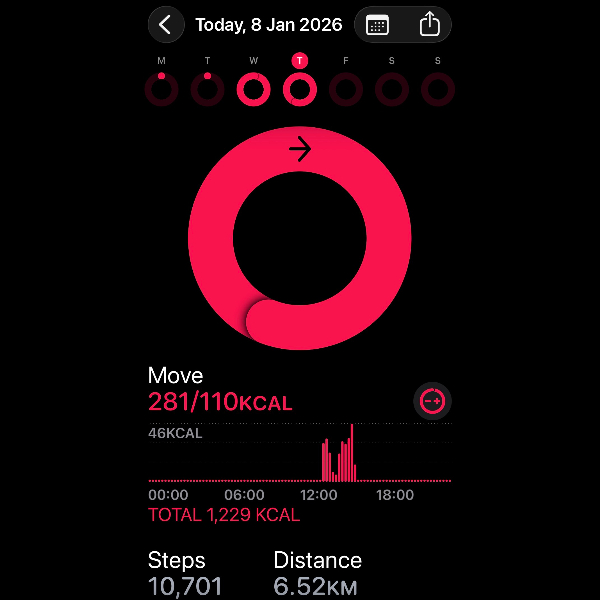This screenshot has width=600, height=600.
Task: Open the calendar date picker
Action: point(377,25)
